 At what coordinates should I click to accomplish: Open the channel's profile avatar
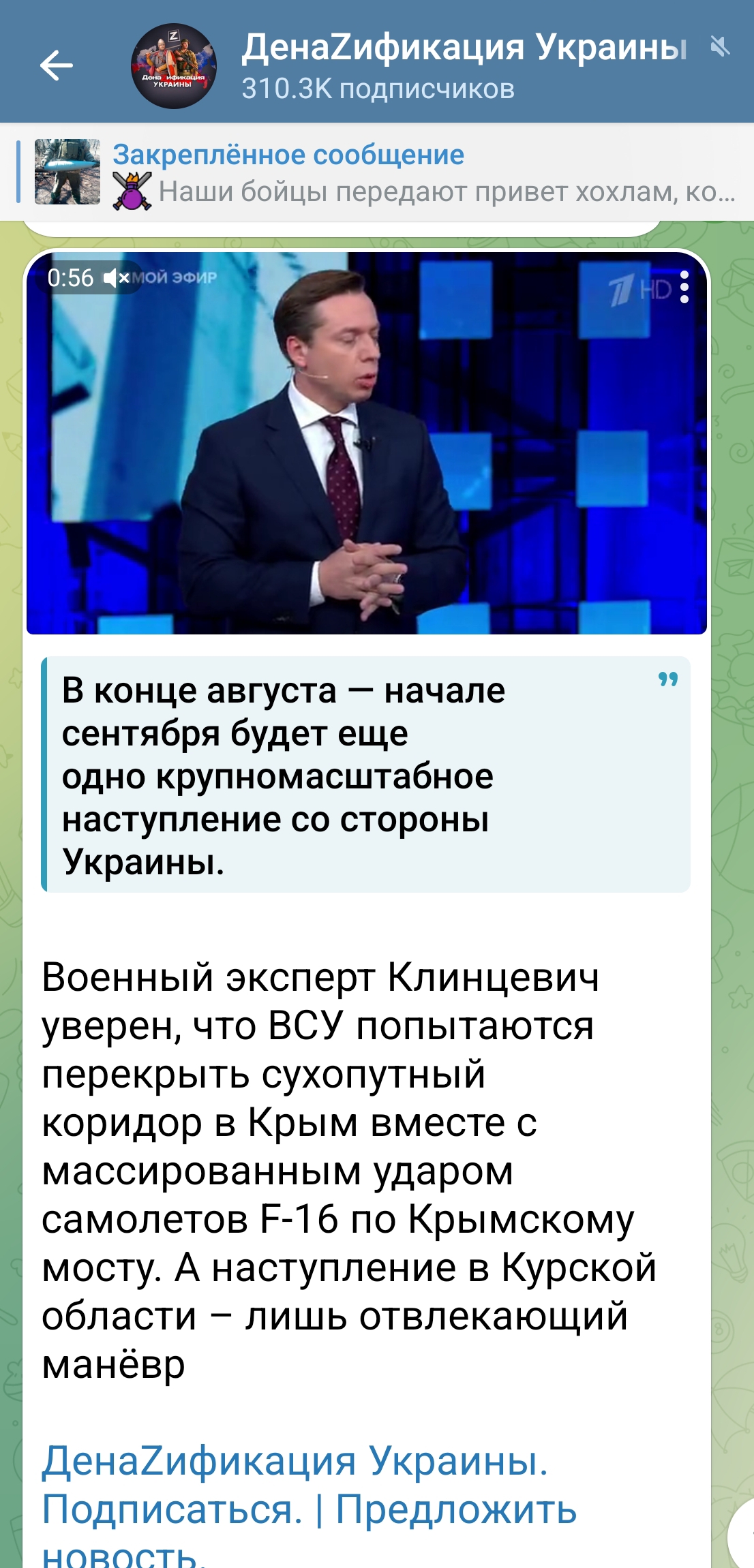tap(173, 65)
